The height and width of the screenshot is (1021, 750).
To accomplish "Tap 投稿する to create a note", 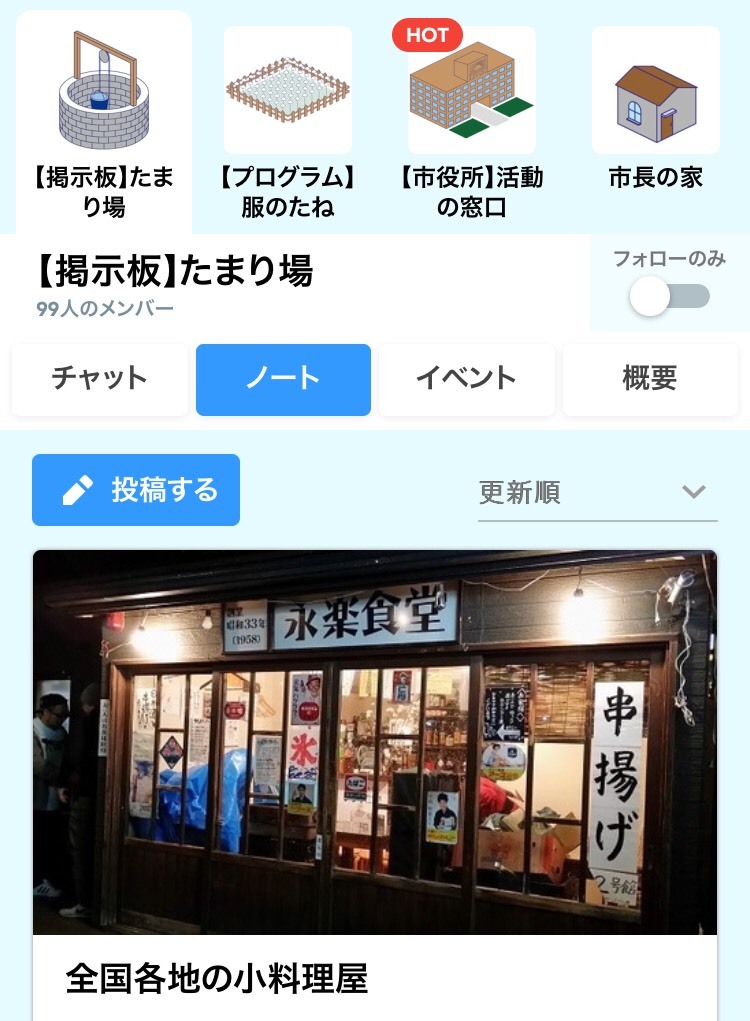I will point(136,490).
